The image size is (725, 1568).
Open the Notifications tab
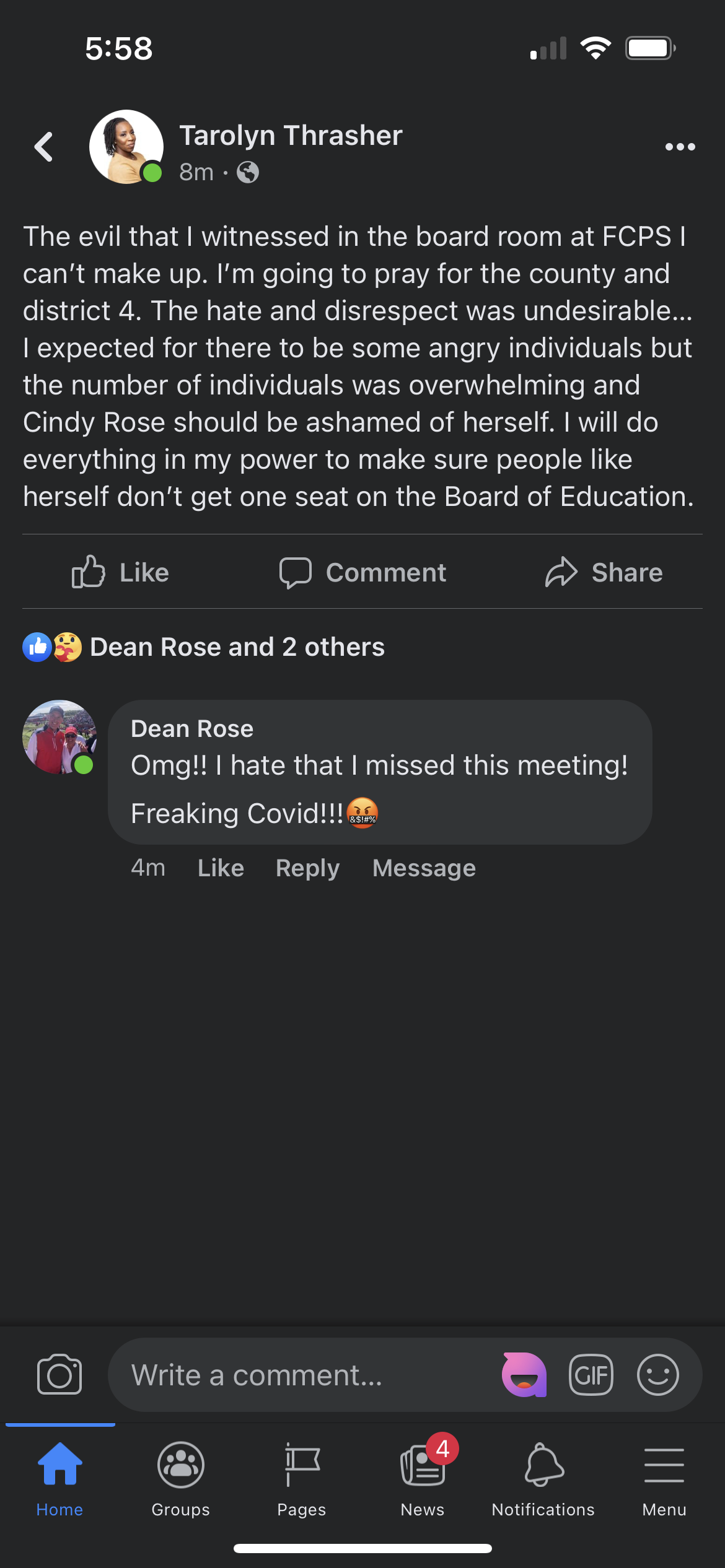point(543,1478)
